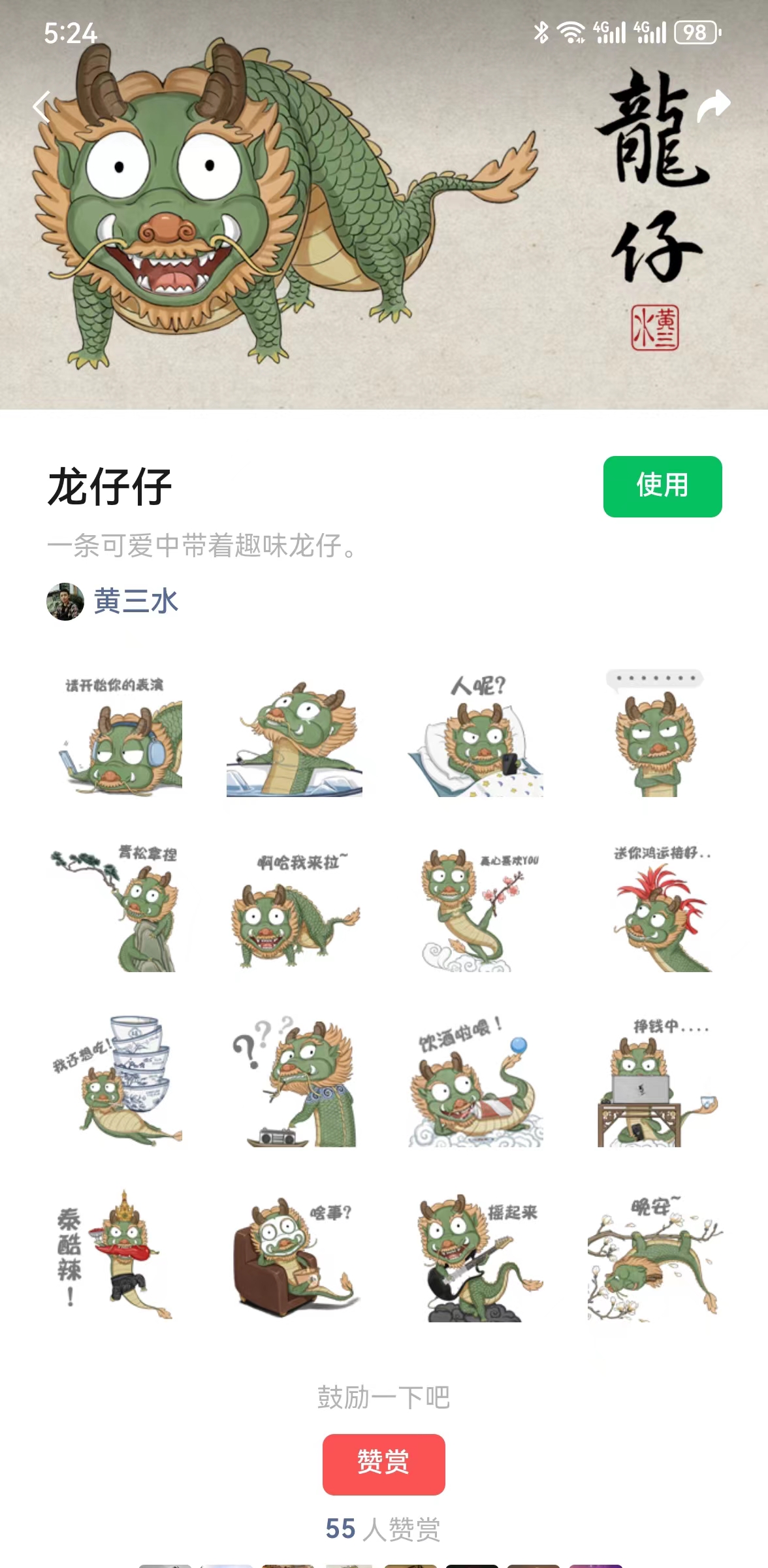Image resolution: width=768 pixels, height=1568 pixels.
Task: Preview the sticker with dotted speech bubble
Action: 655,733
